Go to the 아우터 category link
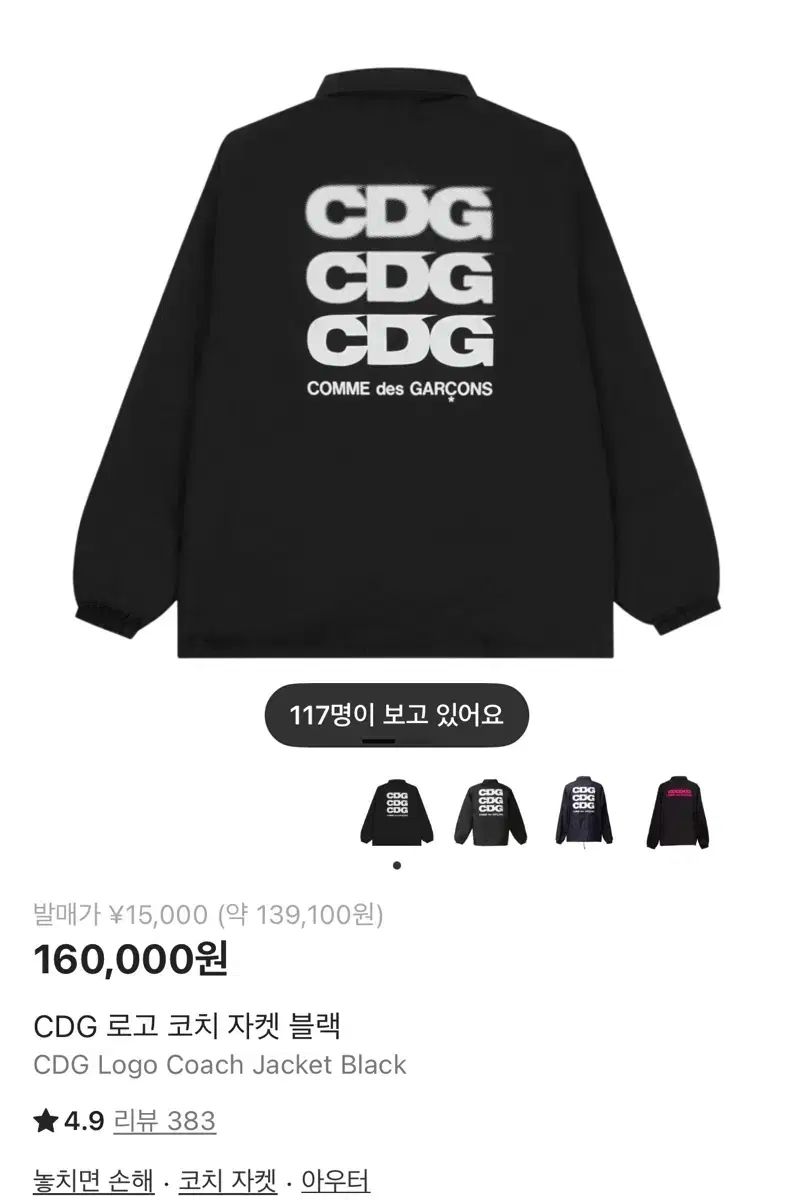 [x=334, y=1182]
